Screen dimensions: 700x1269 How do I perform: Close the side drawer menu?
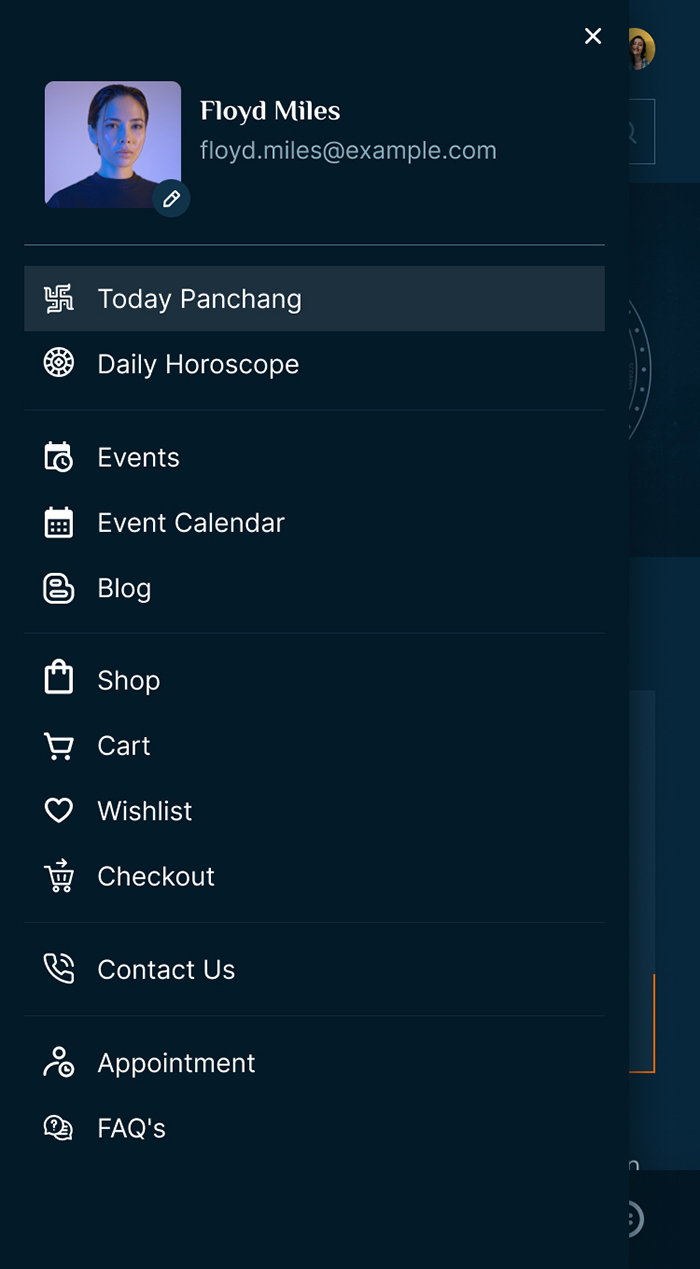click(x=593, y=36)
